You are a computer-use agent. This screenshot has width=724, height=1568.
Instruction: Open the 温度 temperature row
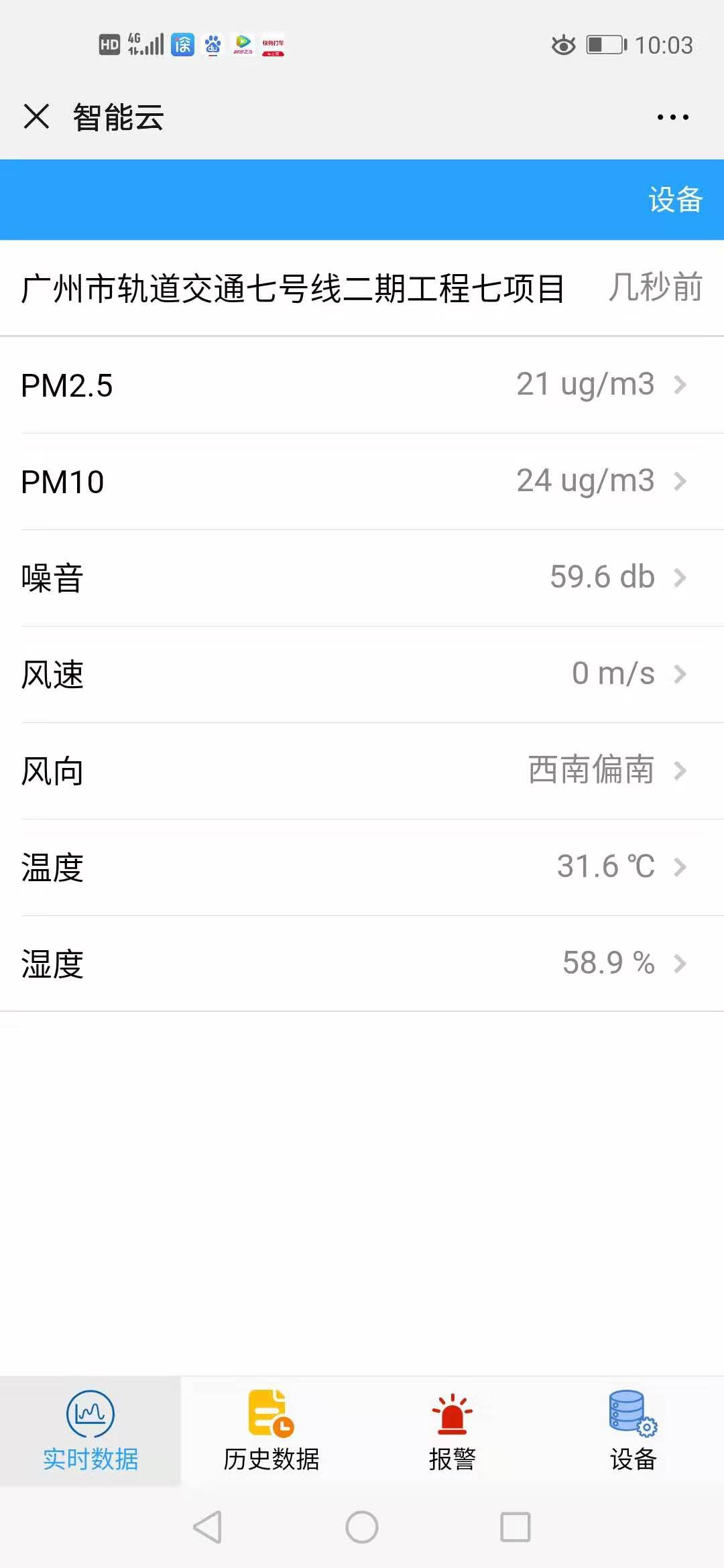click(x=362, y=868)
